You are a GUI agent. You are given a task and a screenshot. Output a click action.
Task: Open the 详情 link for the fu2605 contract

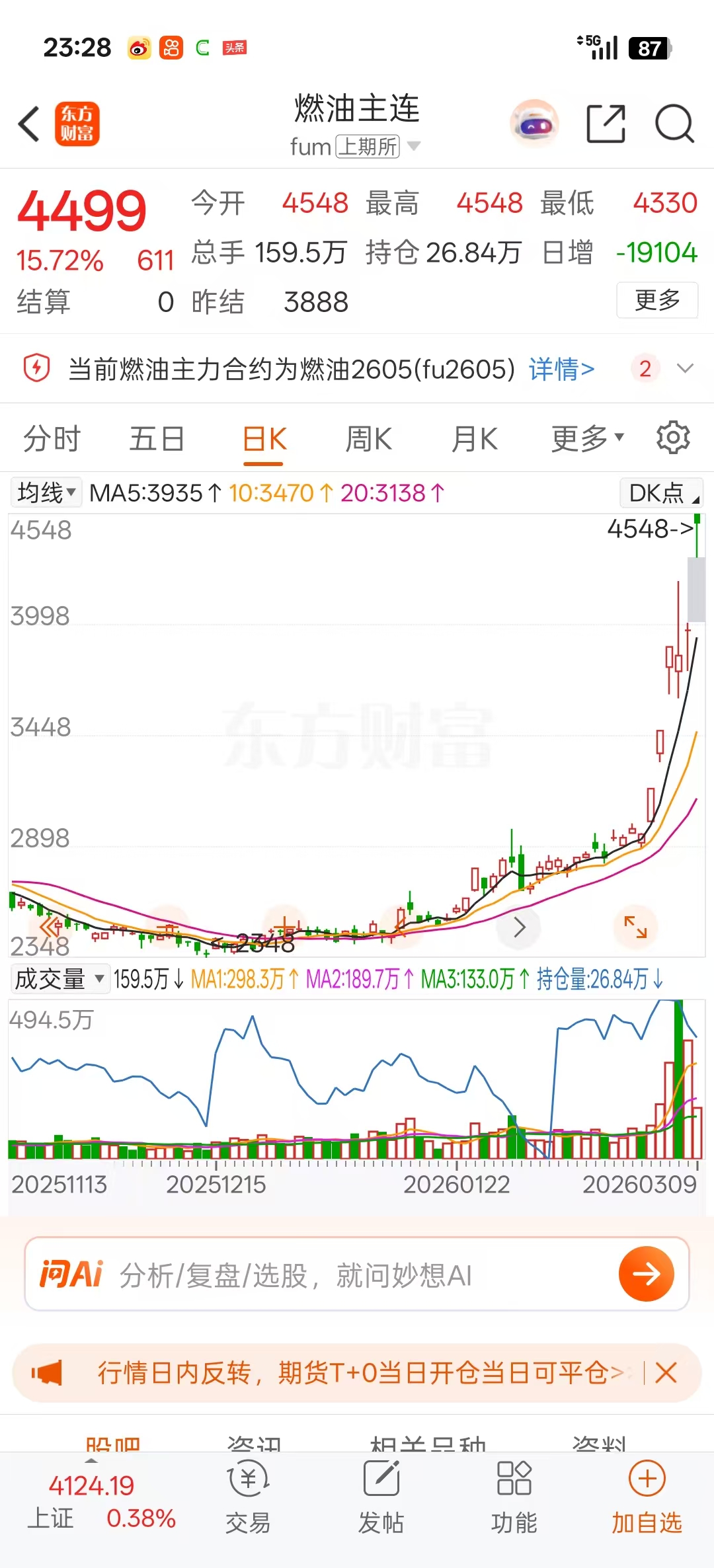[x=561, y=369]
